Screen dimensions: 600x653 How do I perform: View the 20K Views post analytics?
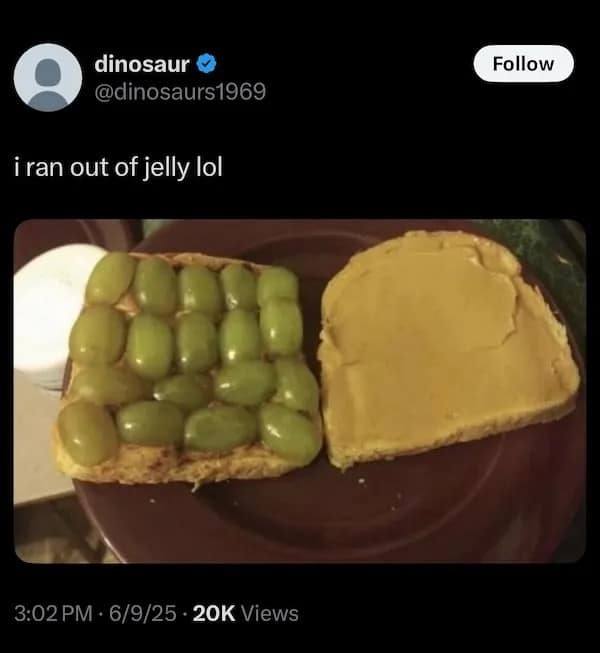[245, 613]
